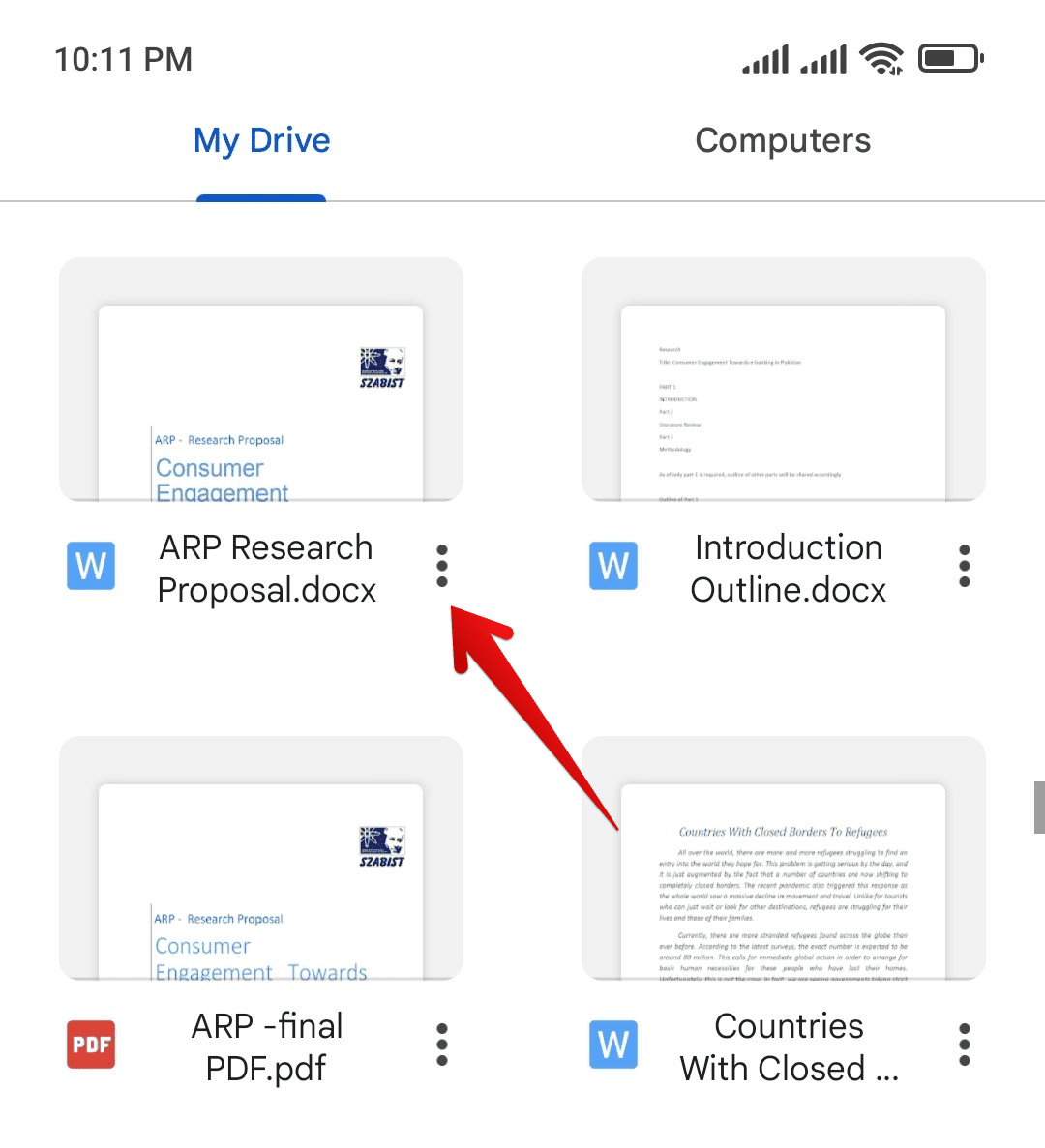Switch to the My Drive tab

point(261,141)
